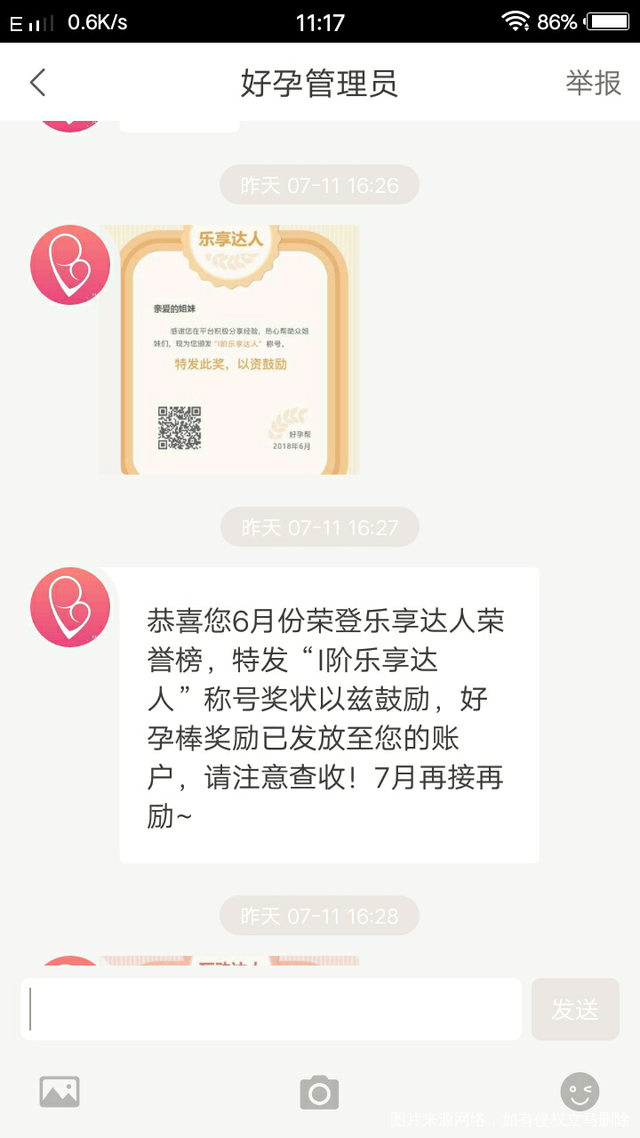This screenshot has width=640, height=1138.
Task: Tap the admin avatar beside the certificate image
Action: pos(70,265)
